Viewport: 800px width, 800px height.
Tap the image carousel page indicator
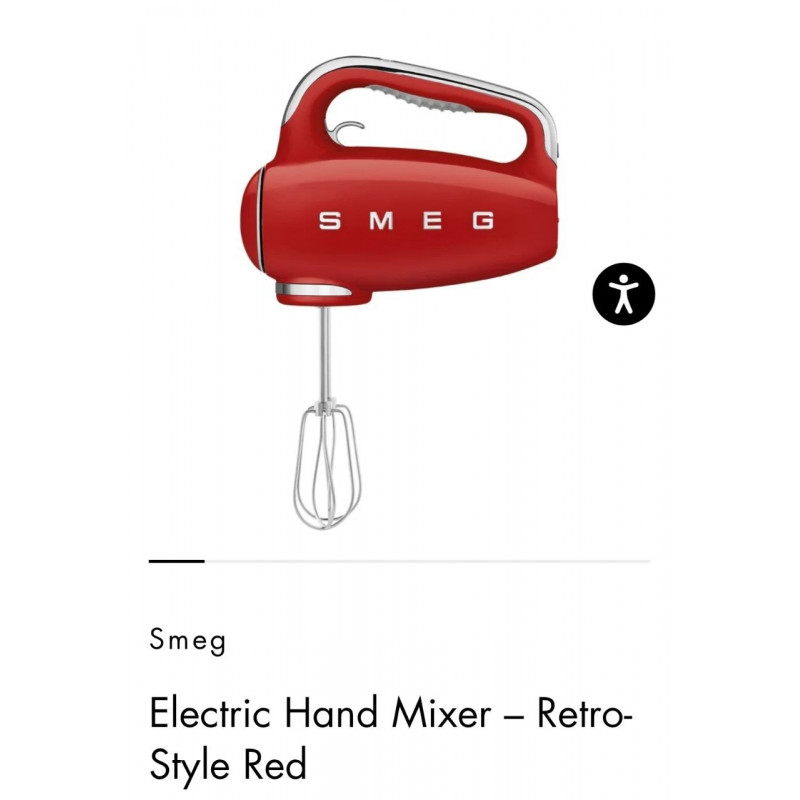coord(177,561)
